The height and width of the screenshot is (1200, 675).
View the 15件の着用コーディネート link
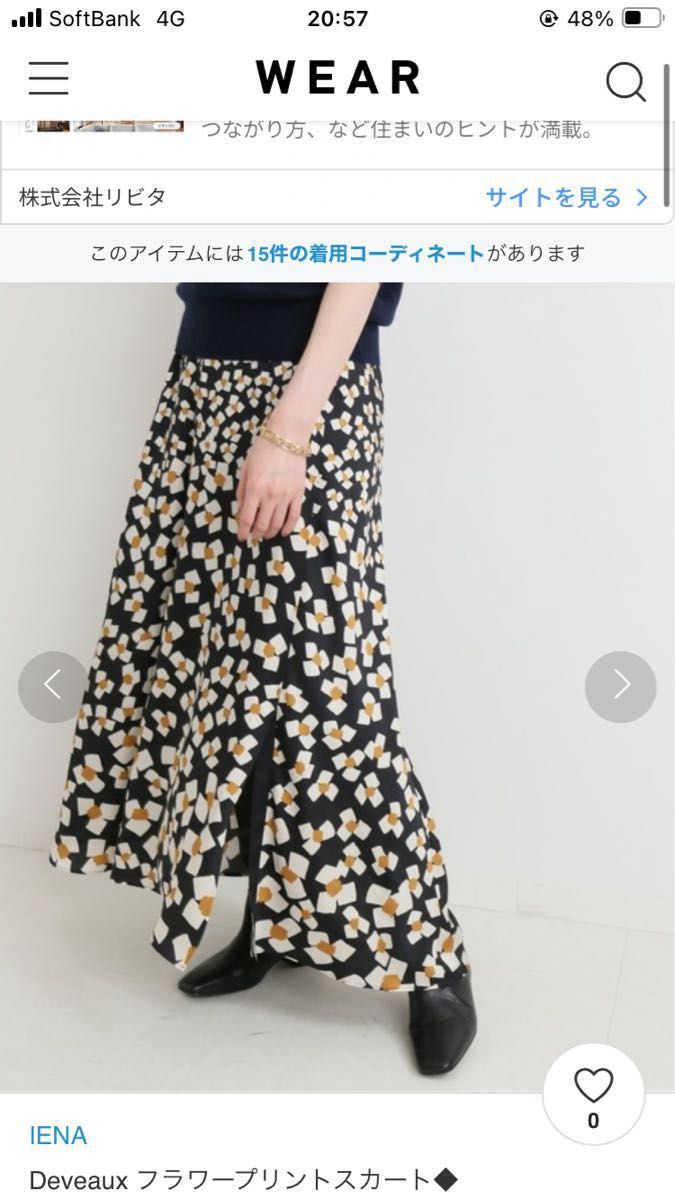365,254
